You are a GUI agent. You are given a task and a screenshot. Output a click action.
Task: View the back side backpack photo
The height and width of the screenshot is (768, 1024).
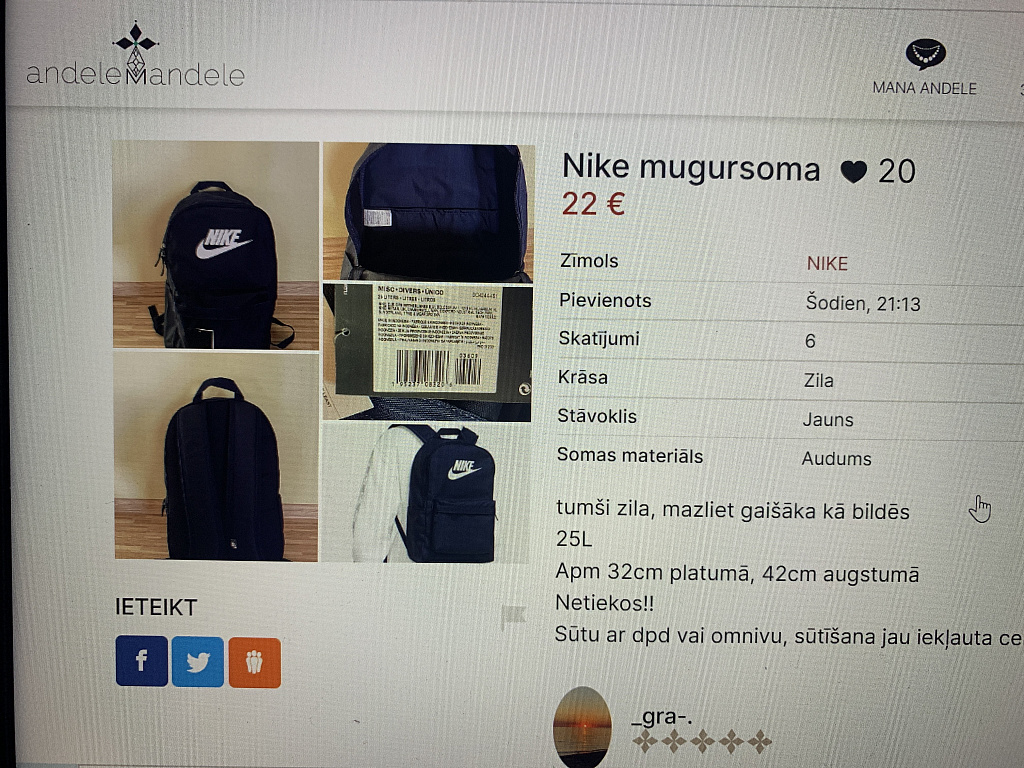[x=216, y=456]
